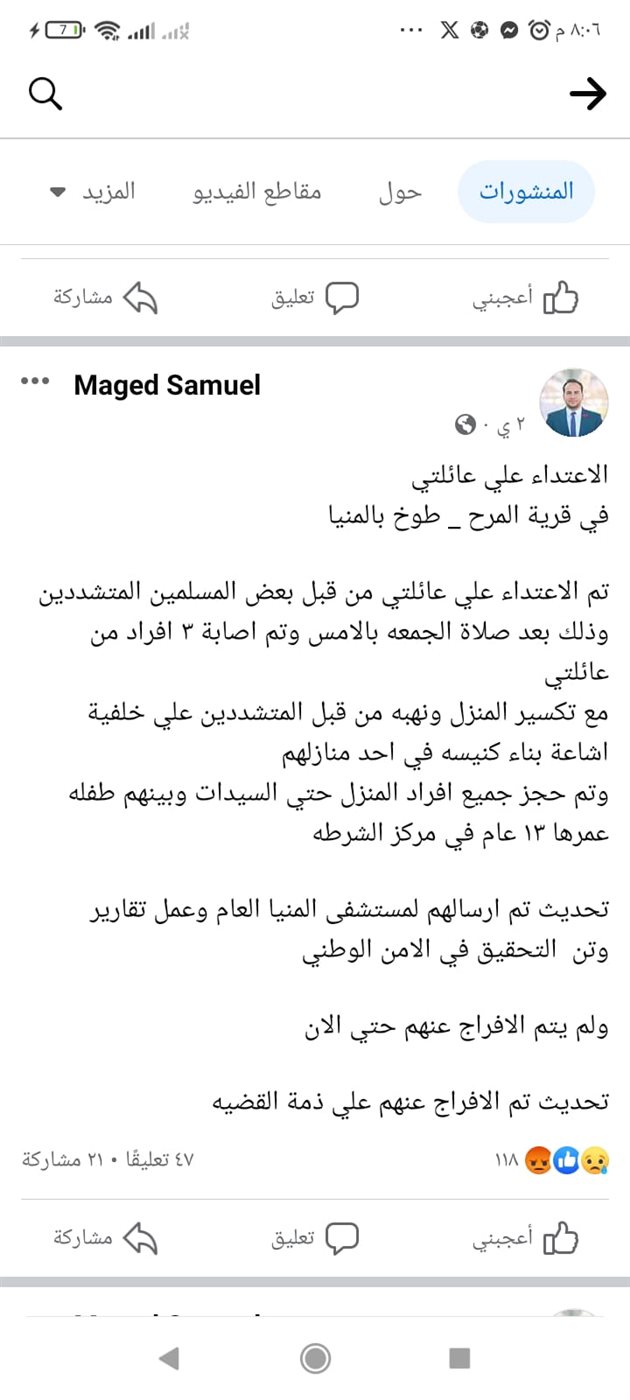Go to the system home screen
This screenshot has height=1400, width=630.
[315, 1357]
